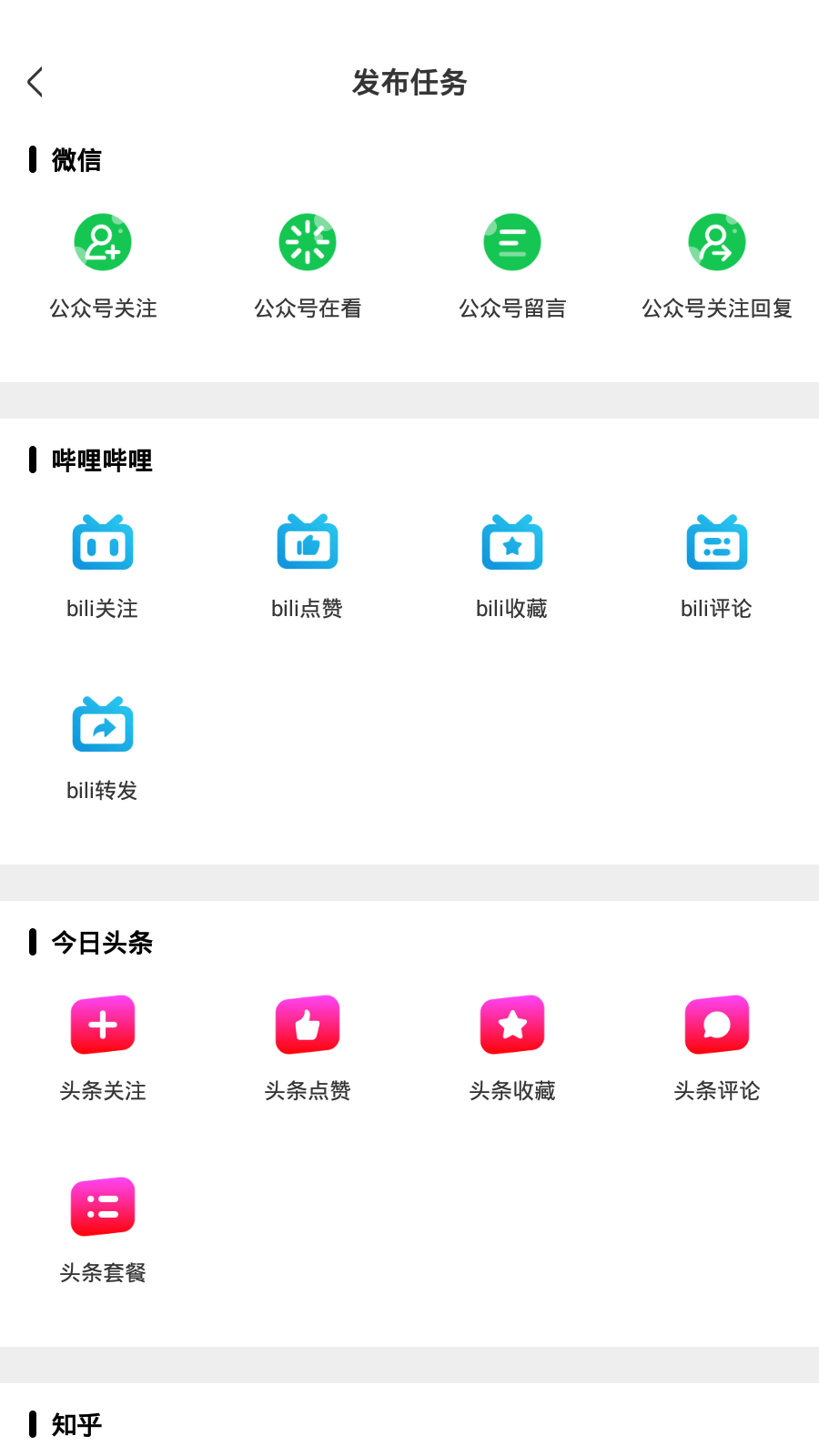Go back from the 发布任务 page

point(35,82)
